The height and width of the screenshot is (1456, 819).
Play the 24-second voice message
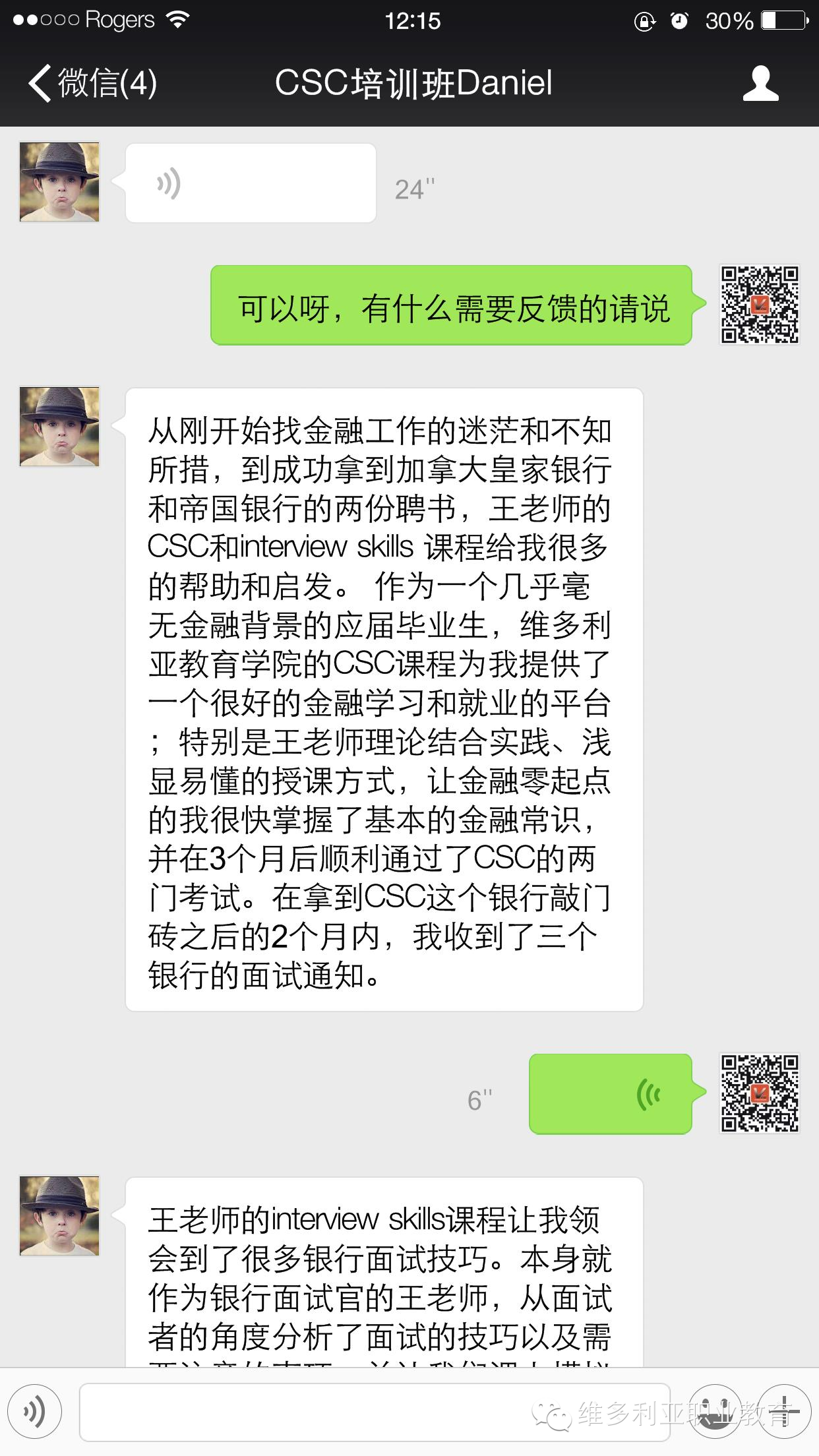click(251, 183)
